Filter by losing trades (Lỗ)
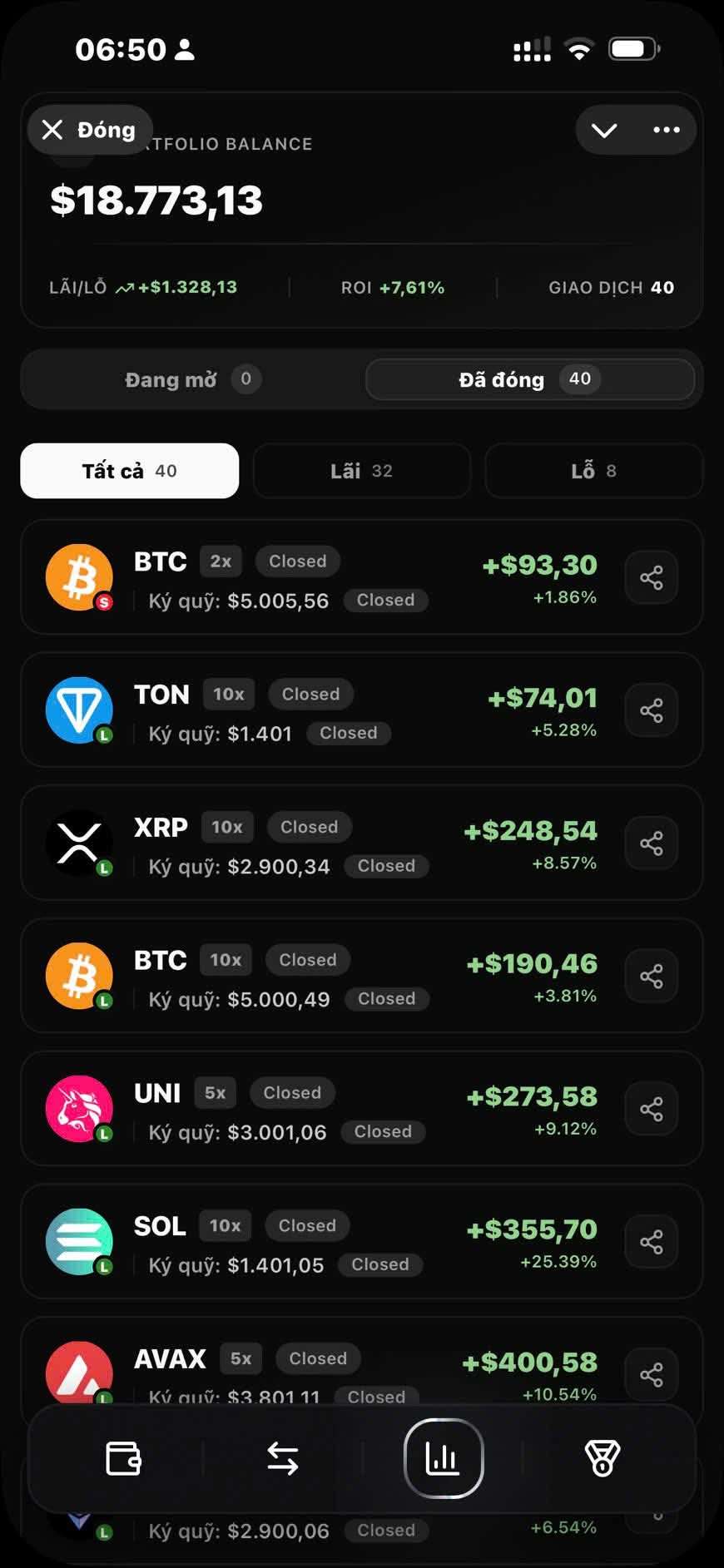Viewport: 724px width, 1568px height. [x=593, y=471]
